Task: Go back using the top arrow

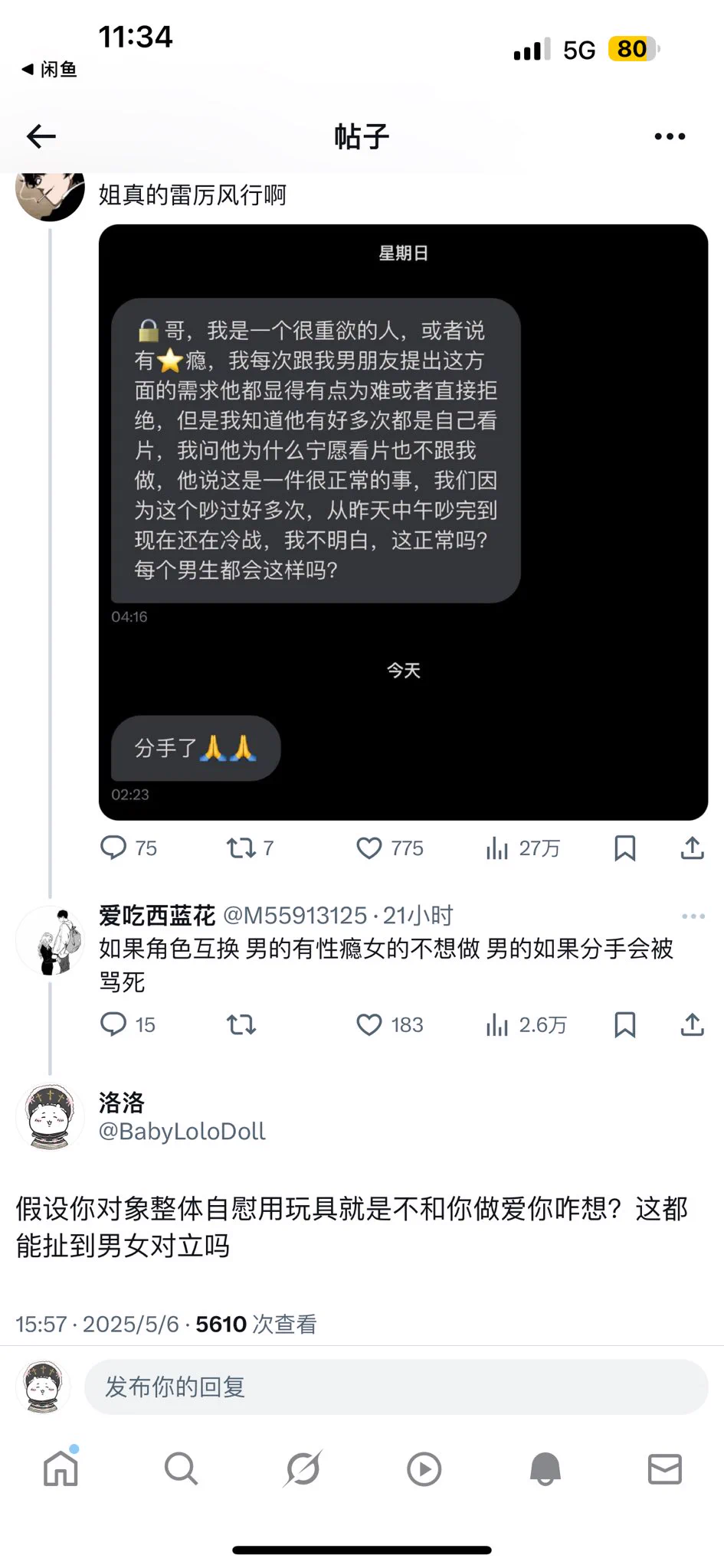Action: pos(41,136)
